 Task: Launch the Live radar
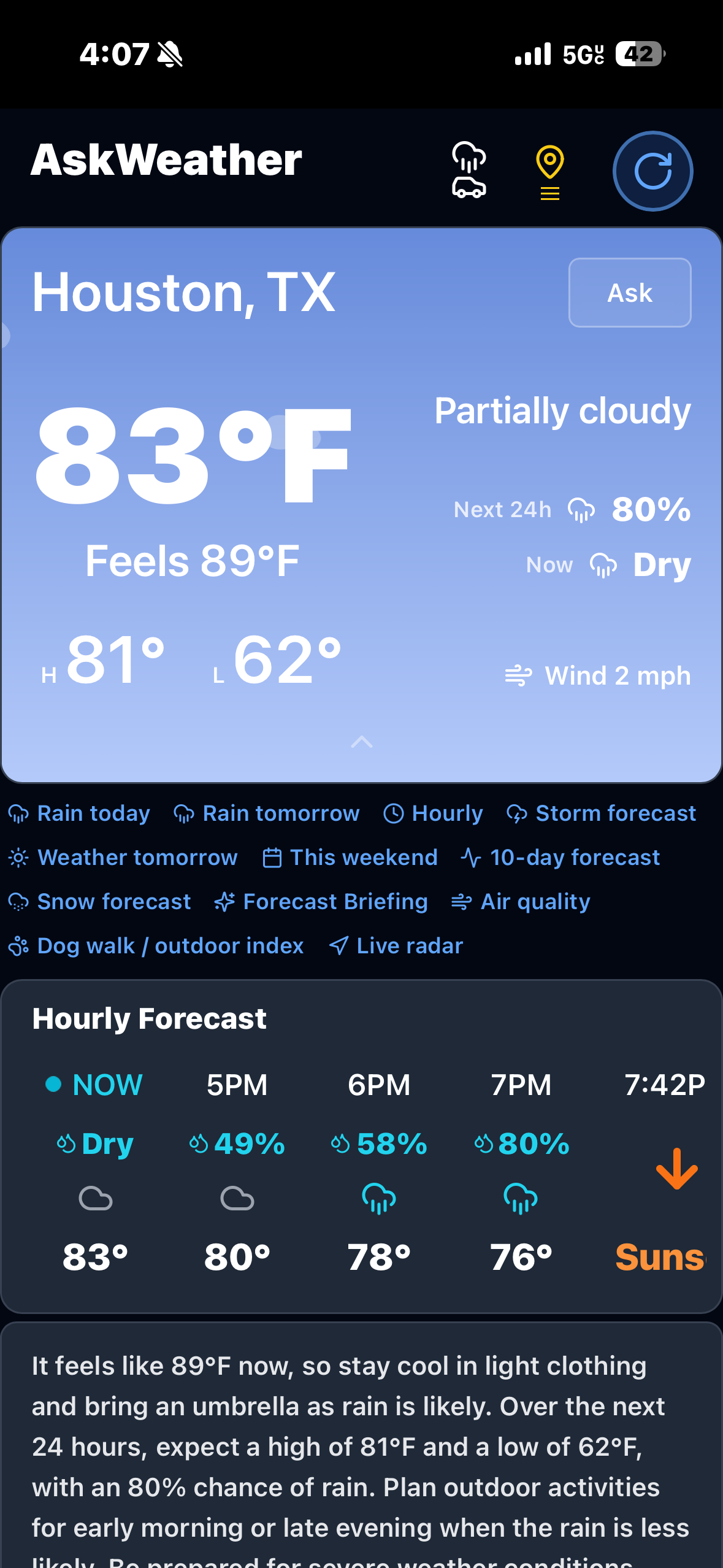[x=396, y=946]
